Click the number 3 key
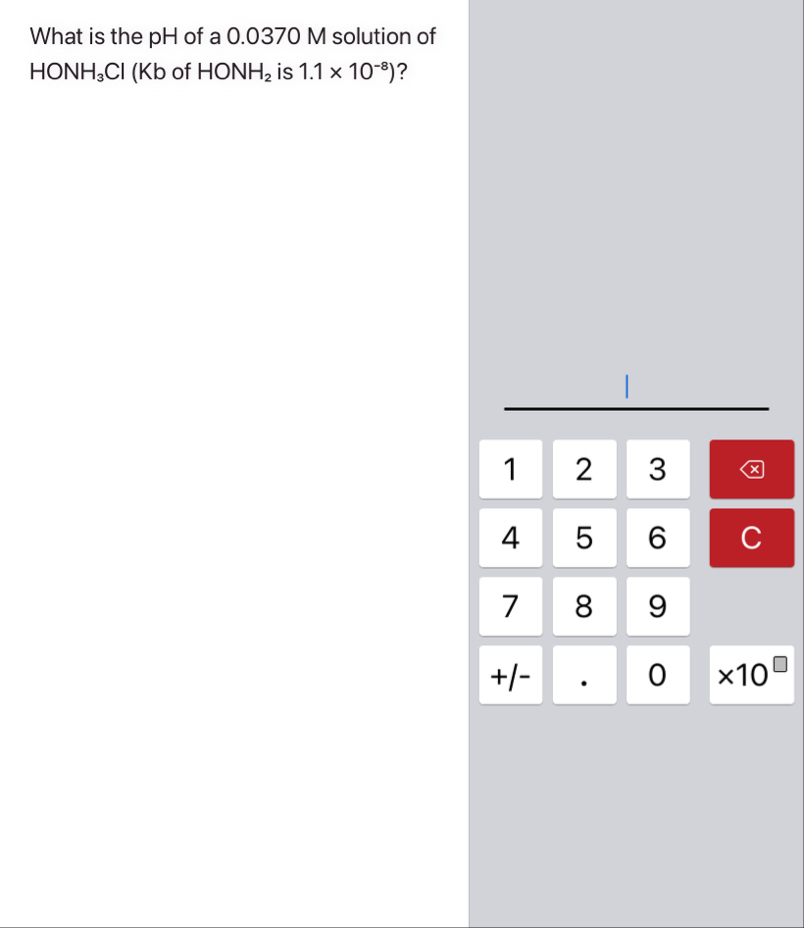 pos(657,469)
